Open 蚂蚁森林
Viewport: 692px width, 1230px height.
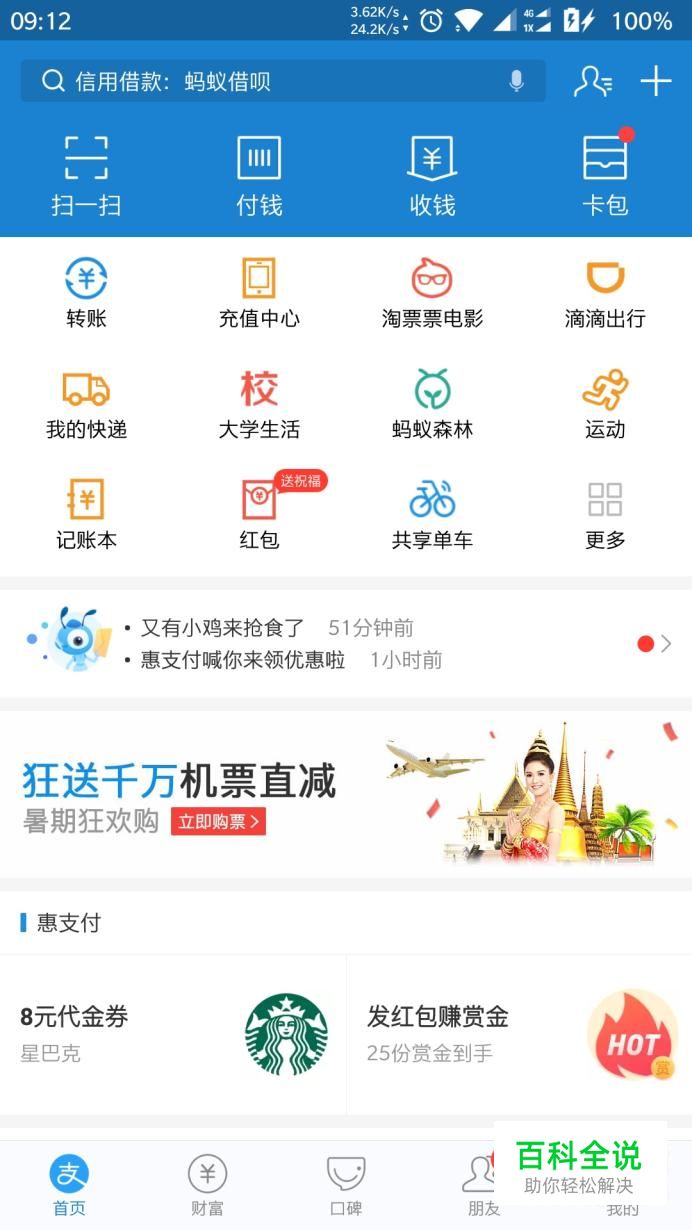click(432, 402)
